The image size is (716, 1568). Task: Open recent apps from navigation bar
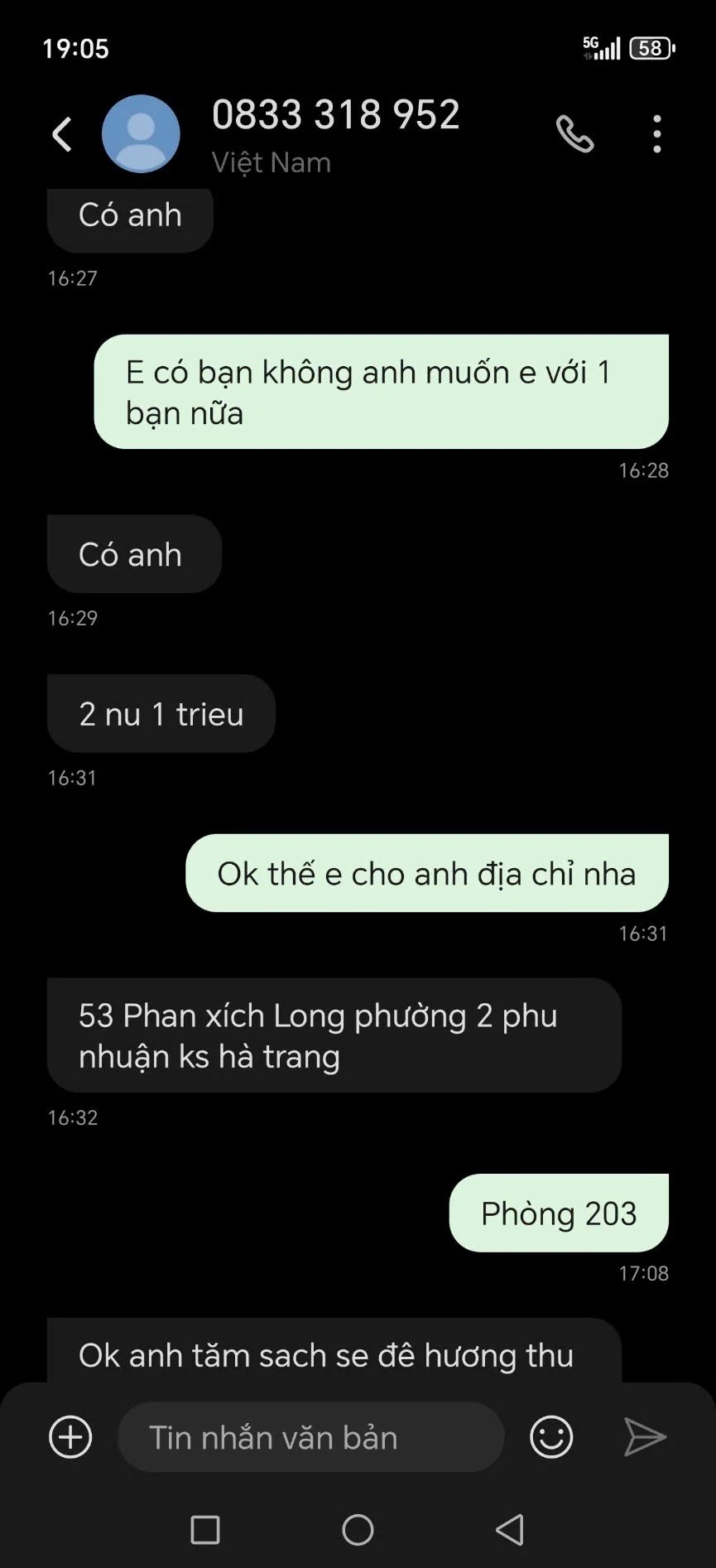205,1530
